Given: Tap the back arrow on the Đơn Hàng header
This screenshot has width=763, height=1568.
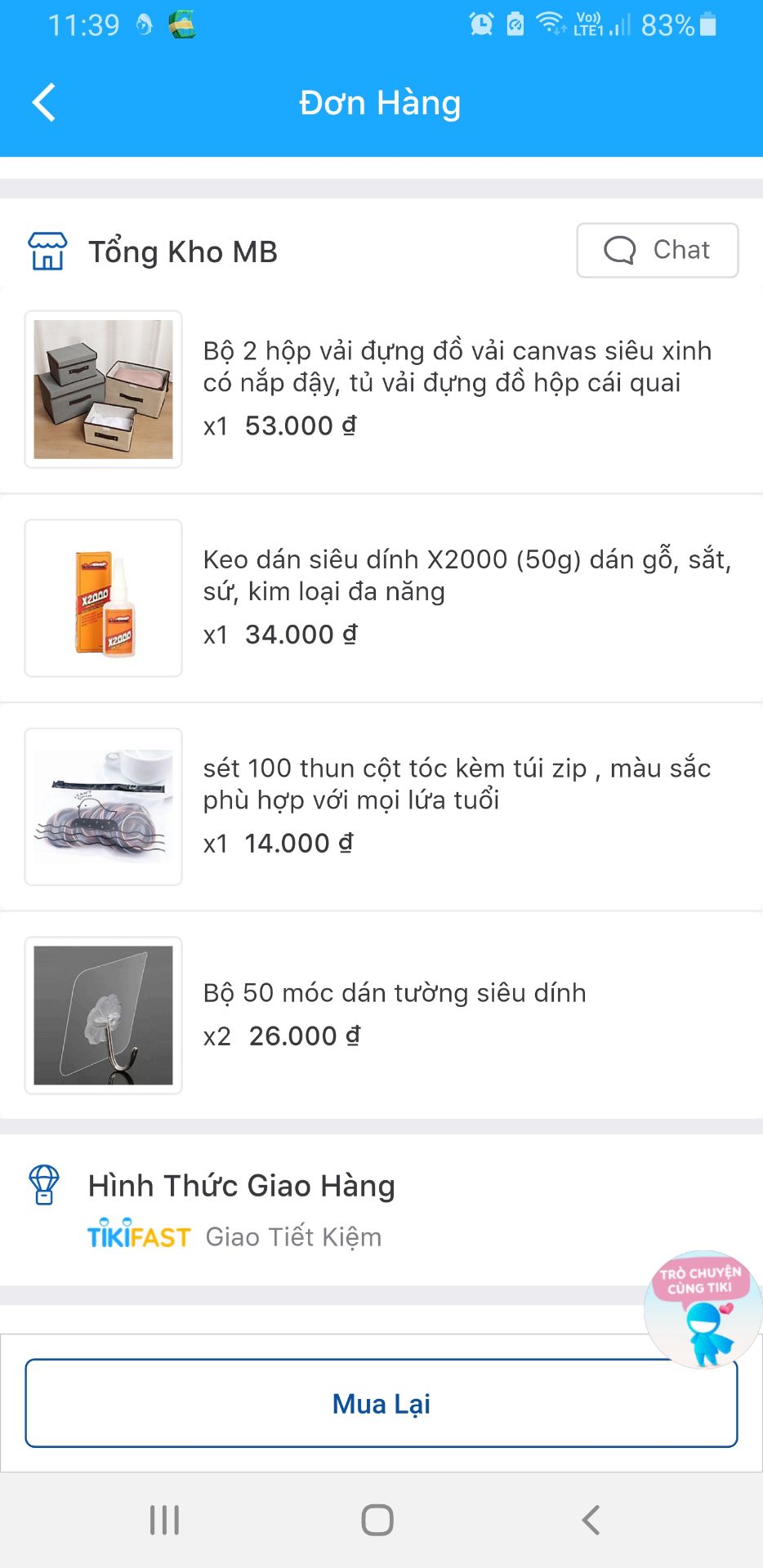Looking at the screenshot, I should (42, 101).
